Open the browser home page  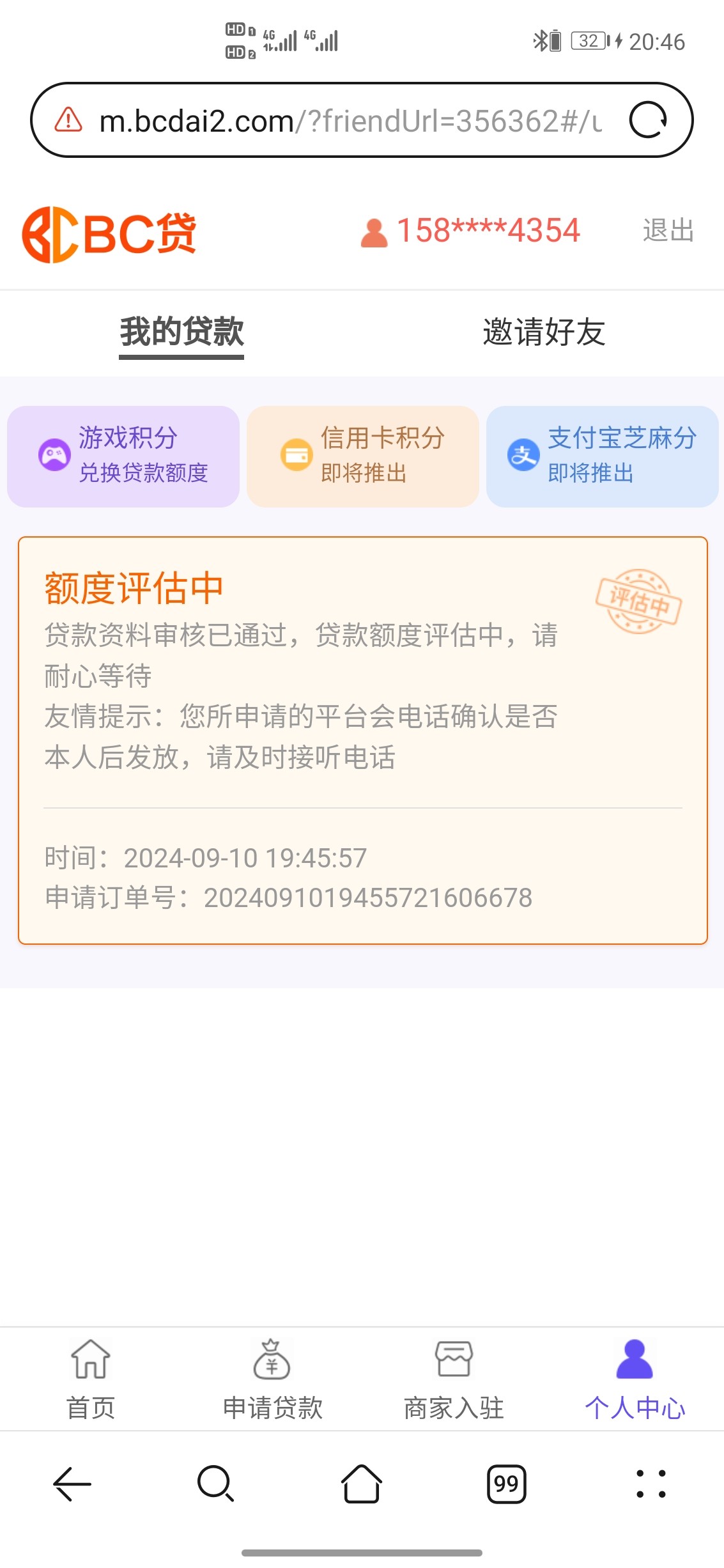362,1483
